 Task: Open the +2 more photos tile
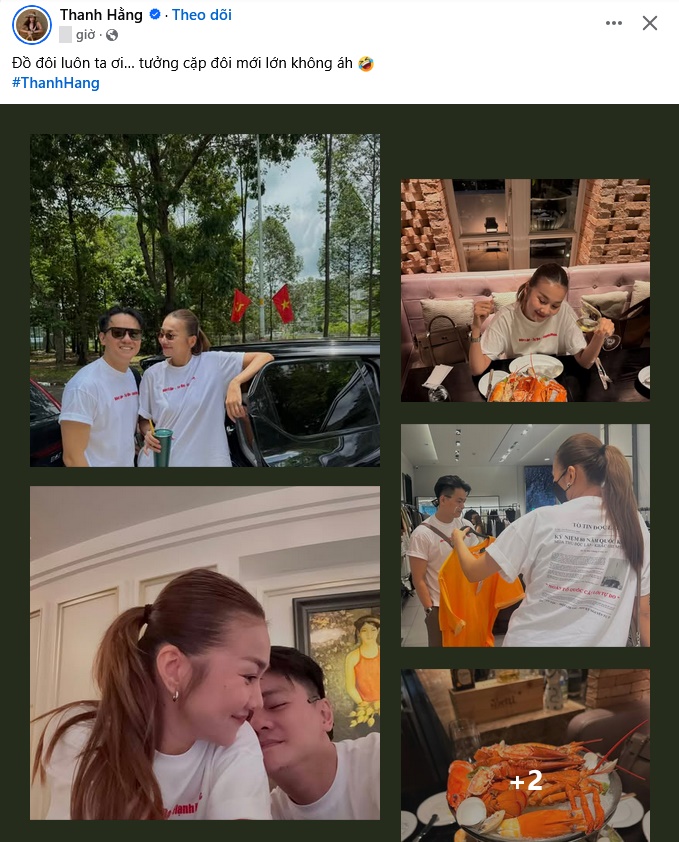click(x=525, y=755)
